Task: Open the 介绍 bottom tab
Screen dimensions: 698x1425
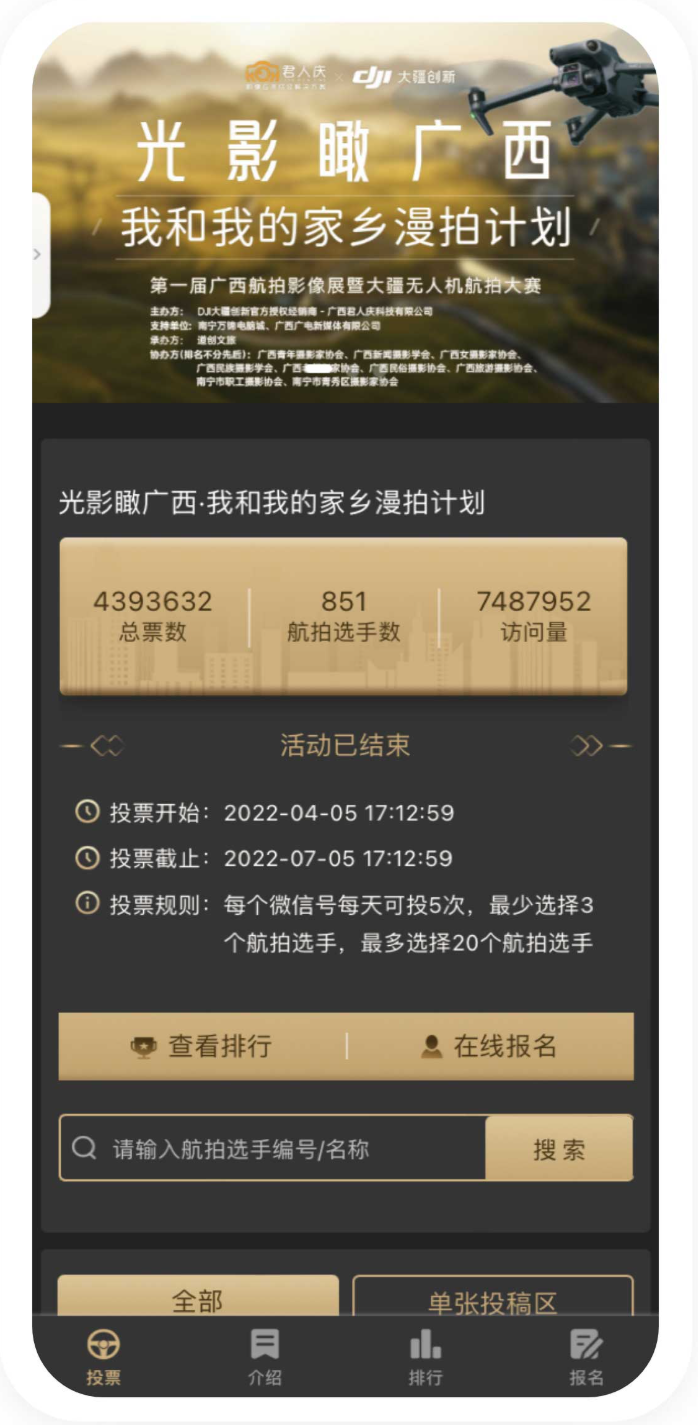Action: [x=265, y=1357]
